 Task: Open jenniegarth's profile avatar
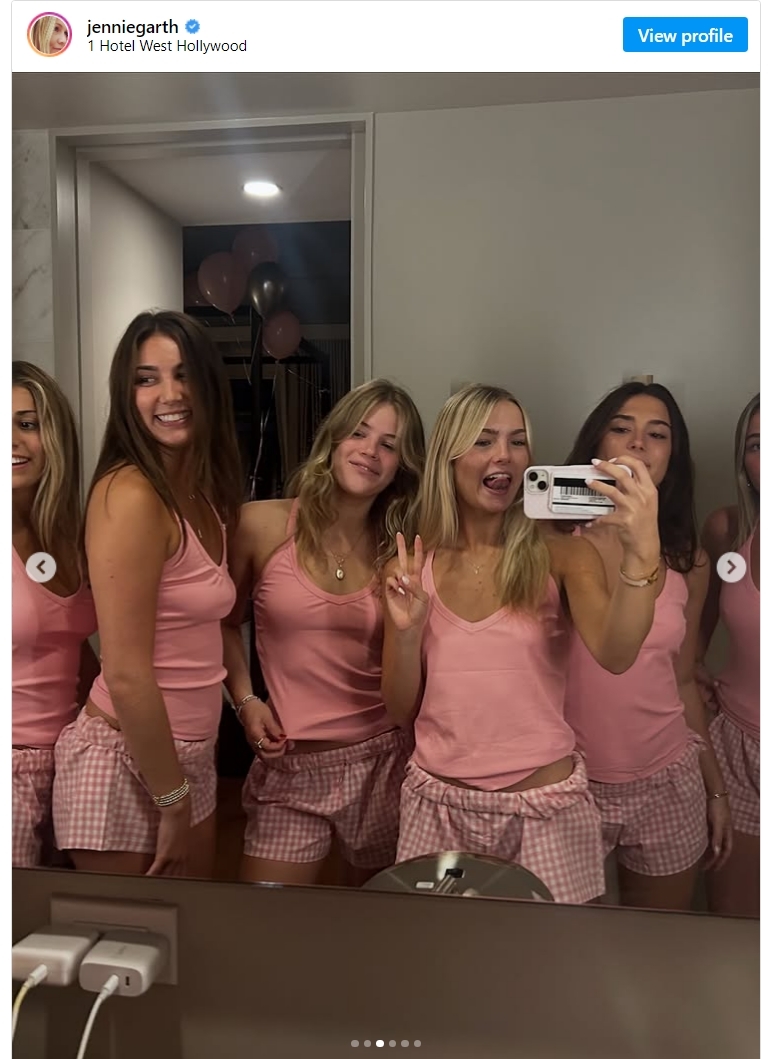click(x=49, y=35)
